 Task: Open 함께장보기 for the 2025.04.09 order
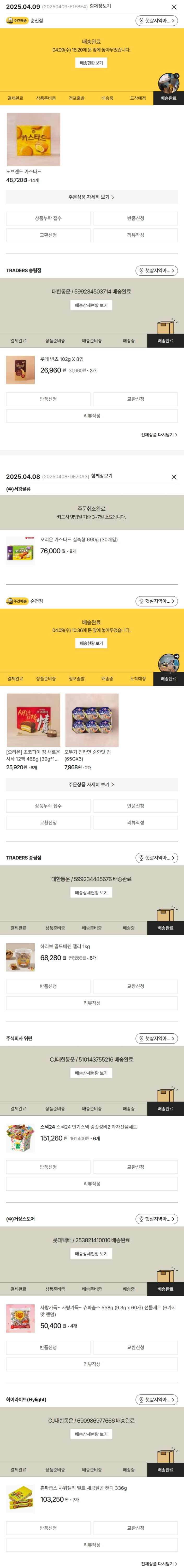pyautogui.click(x=100, y=6)
